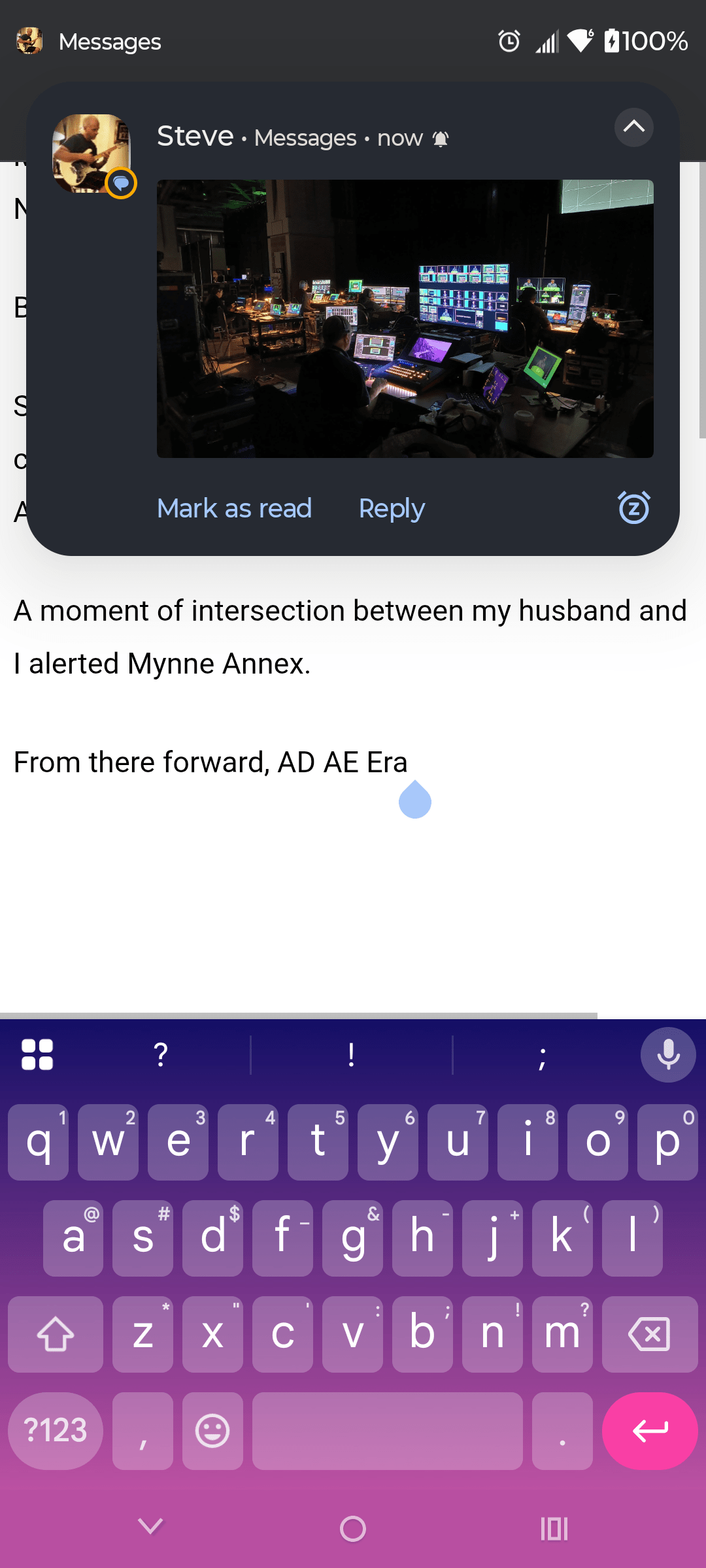Open the keyboard tools grid menu
This screenshot has width=706, height=1568.
click(37, 1055)
